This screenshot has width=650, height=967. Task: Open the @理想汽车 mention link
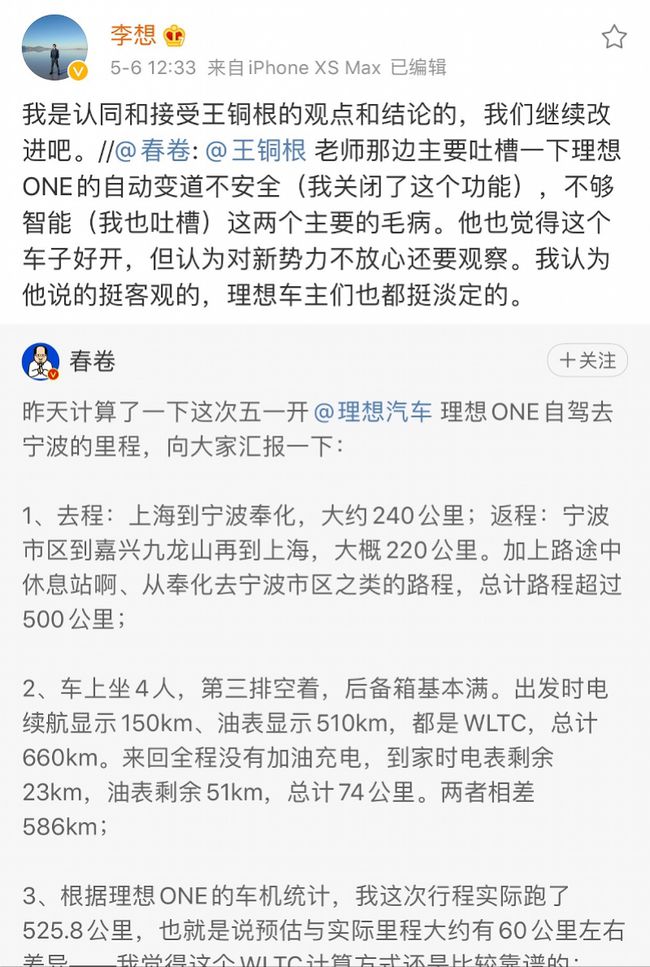(373, 412)
